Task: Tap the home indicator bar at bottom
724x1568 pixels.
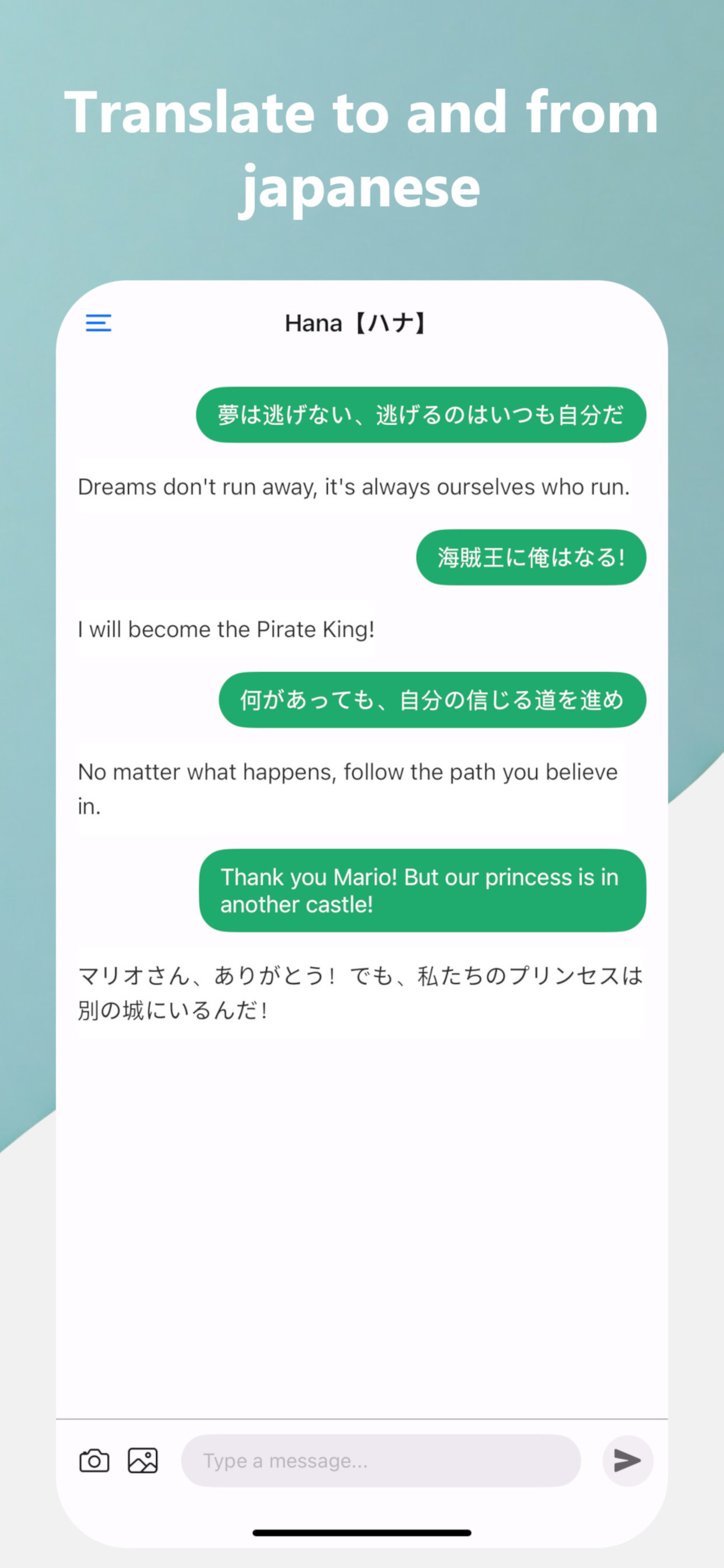Action: [x=362, y=1532]
